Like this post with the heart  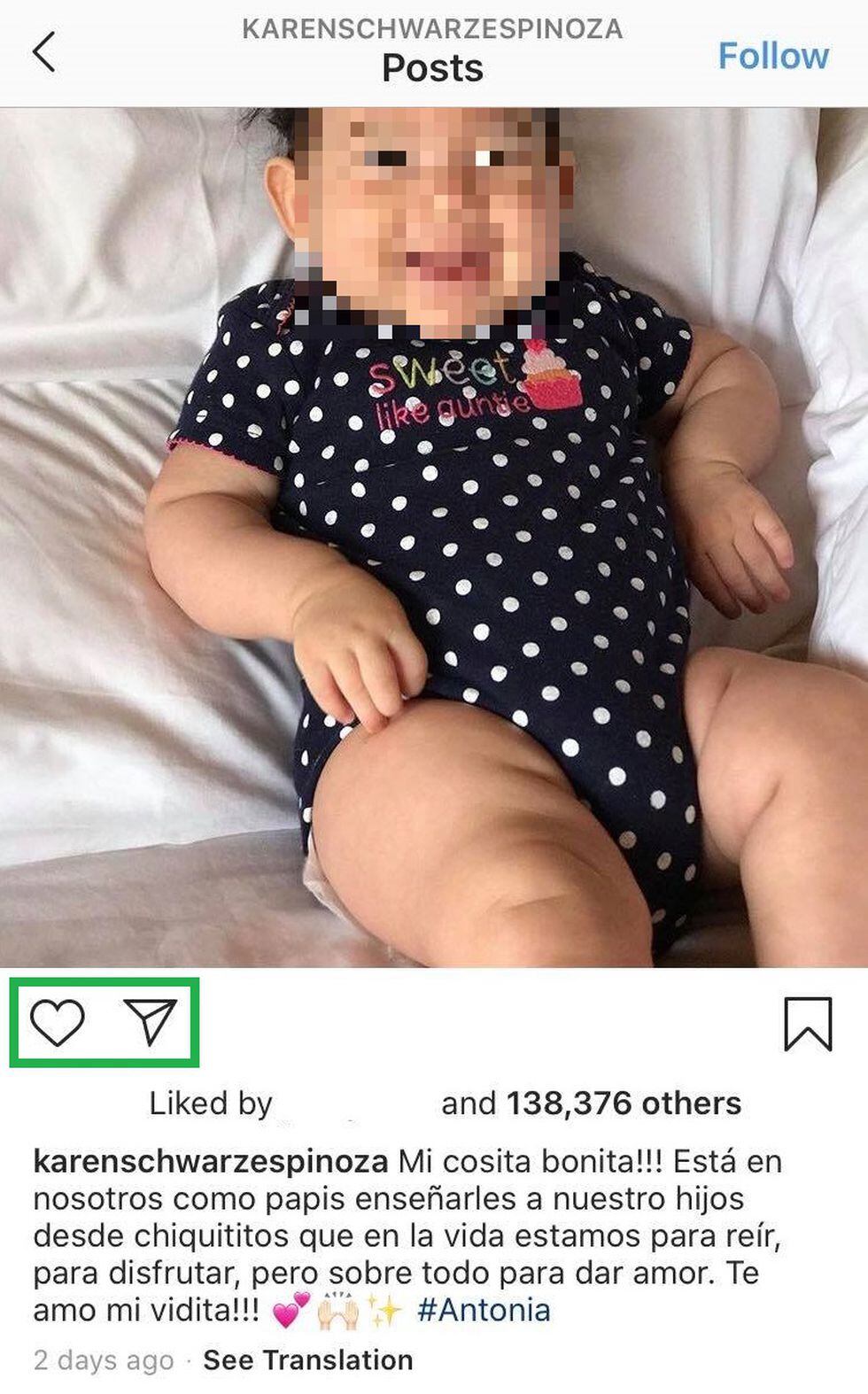click(x=58, y=1022)
